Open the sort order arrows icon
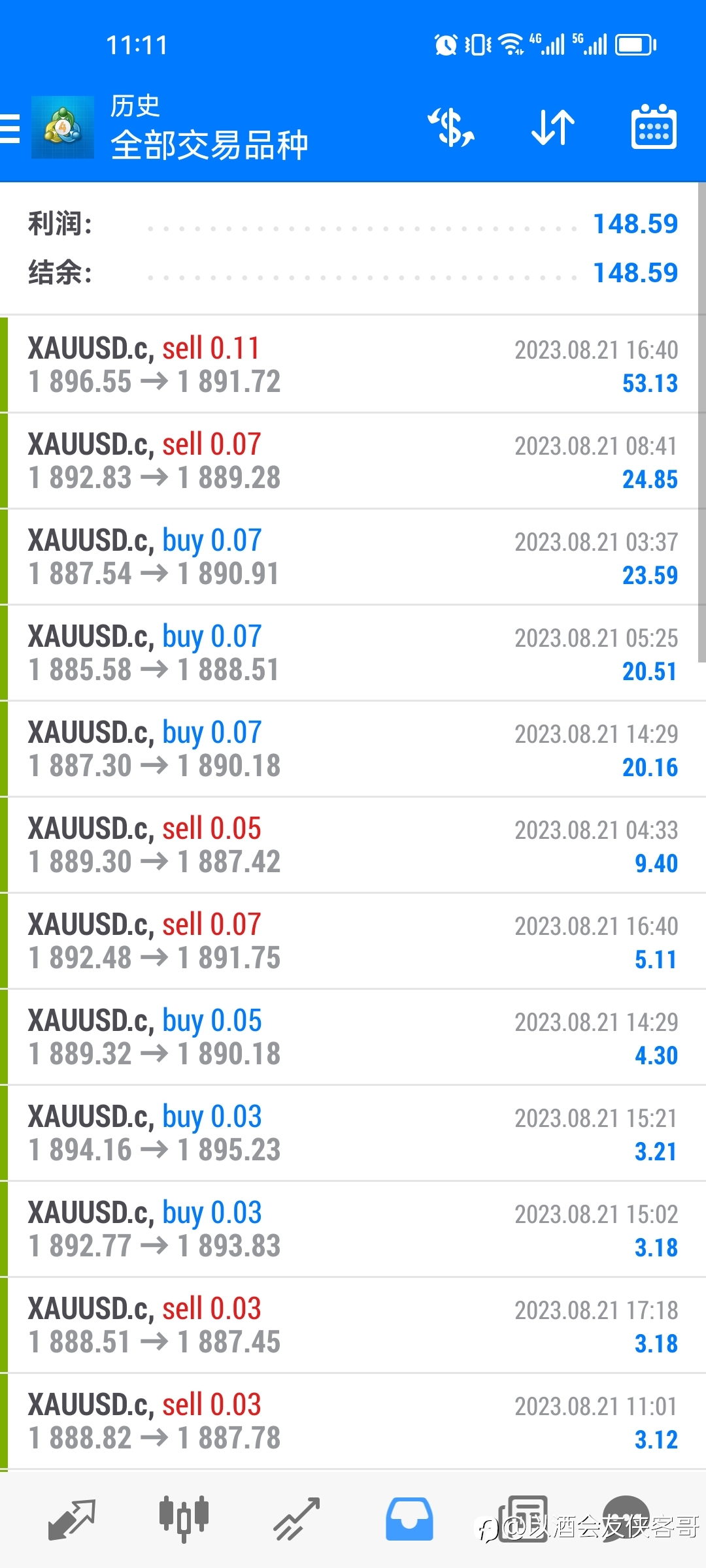Image resolution: width=706 pixels, height=1568 pixels. pyautogui.click(x=553, y=127)
